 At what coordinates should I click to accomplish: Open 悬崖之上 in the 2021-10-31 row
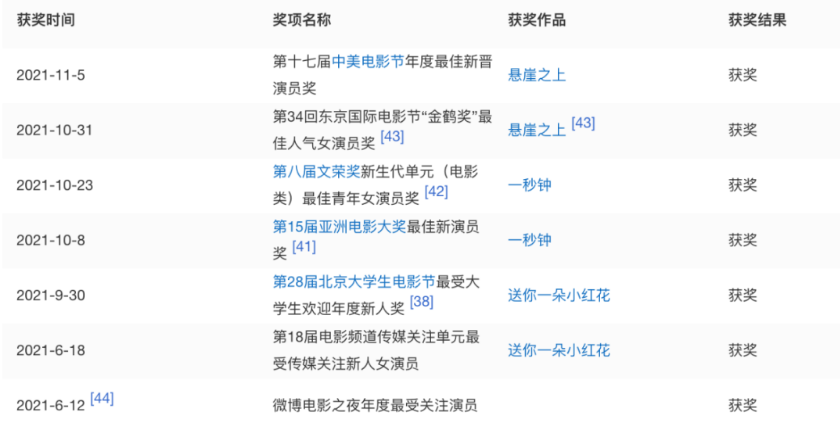[537, 130]
